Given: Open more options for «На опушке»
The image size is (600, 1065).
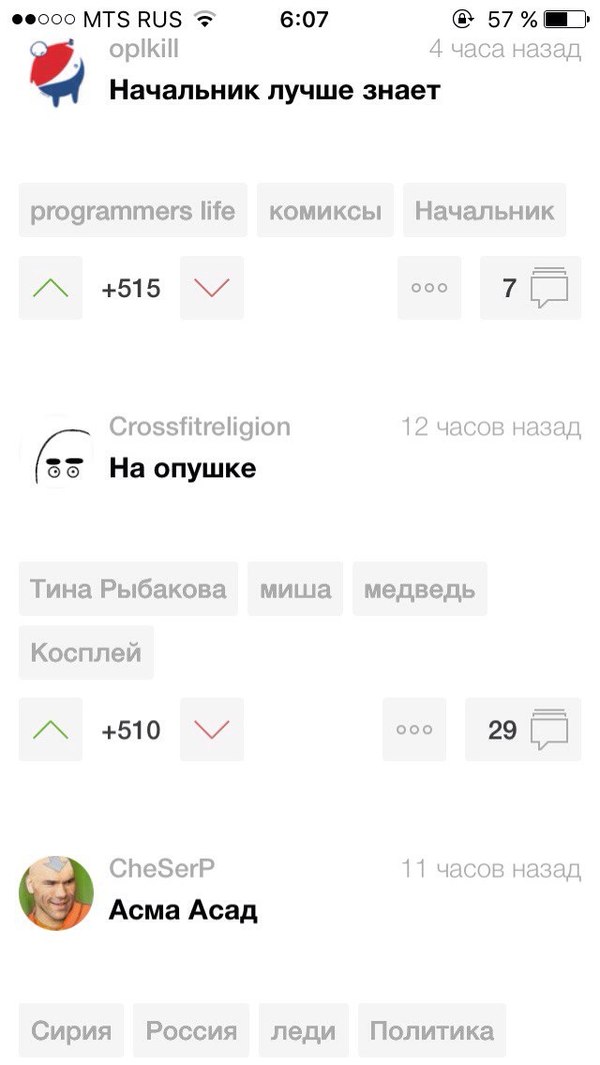Looking at the screenshot, I should (x=414, y=730).
